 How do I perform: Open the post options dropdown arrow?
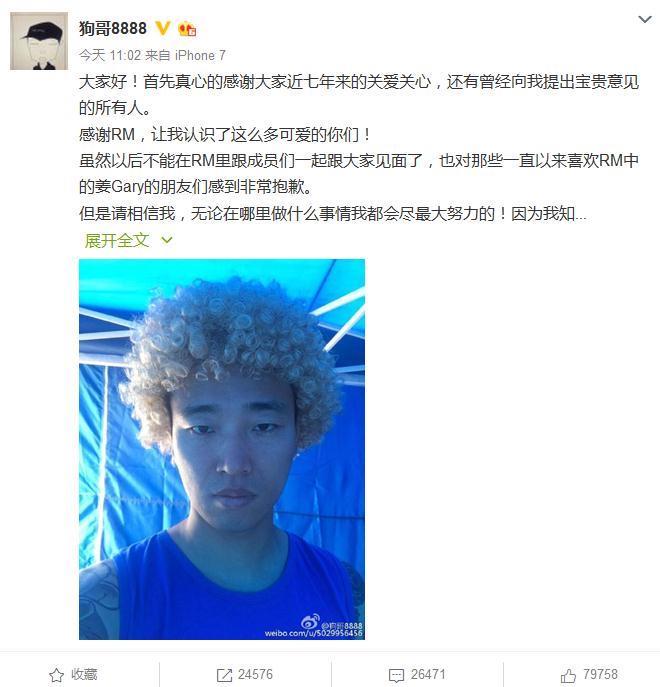[x=646, y=19]
